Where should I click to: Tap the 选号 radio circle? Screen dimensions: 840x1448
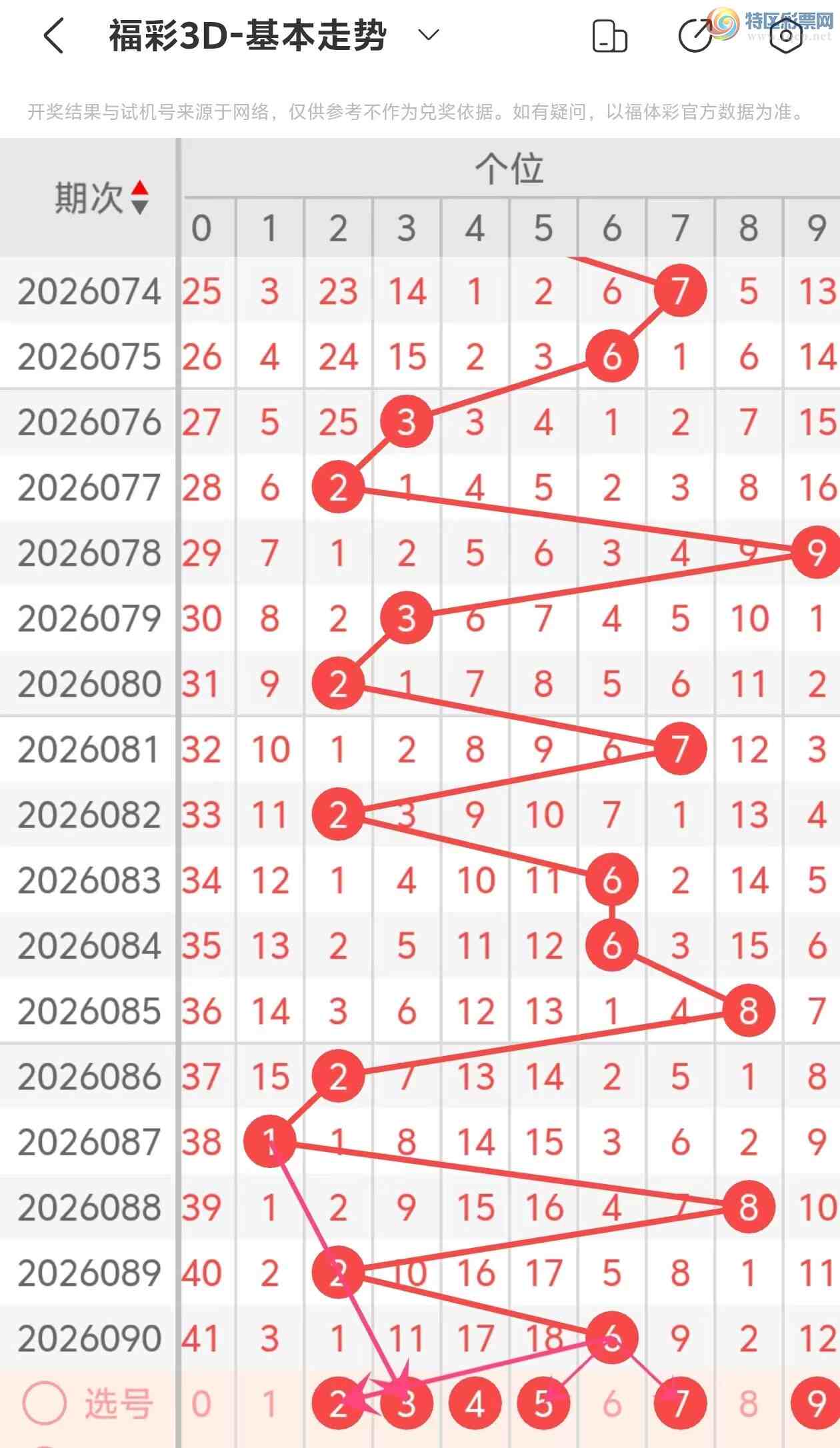point(44,1403)
